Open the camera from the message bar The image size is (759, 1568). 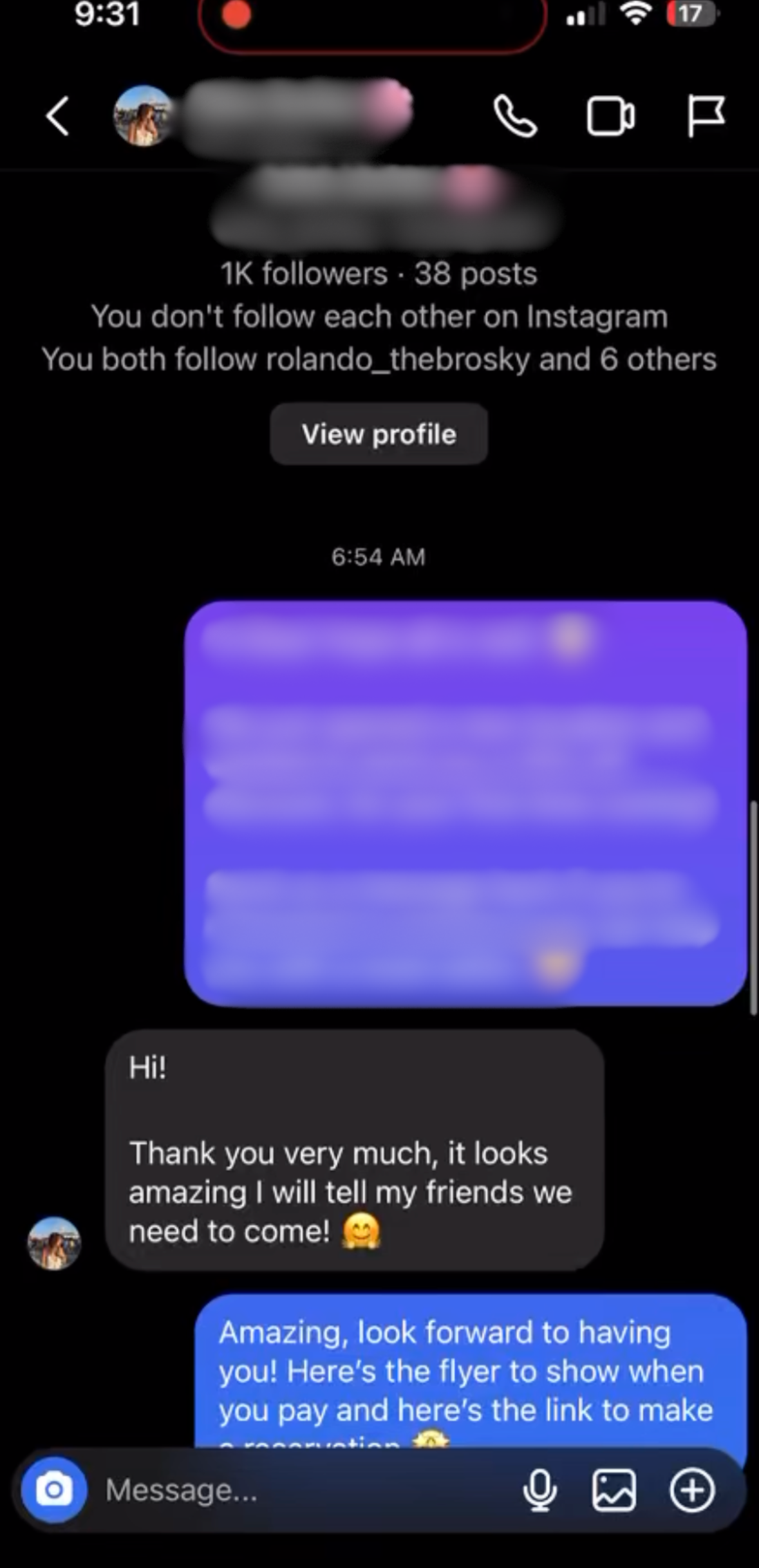click(x=54, y=1489)
